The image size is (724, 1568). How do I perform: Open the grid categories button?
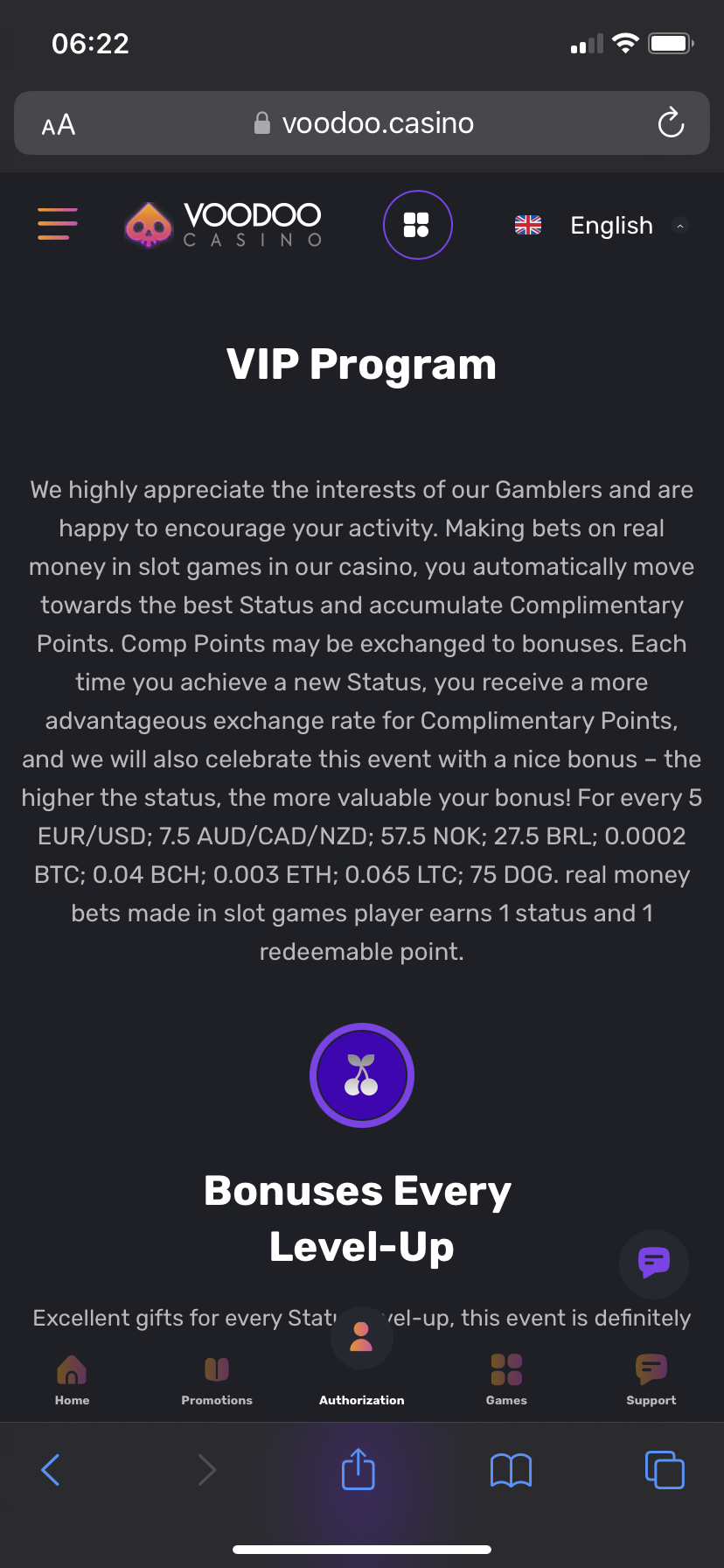[417, 225]
